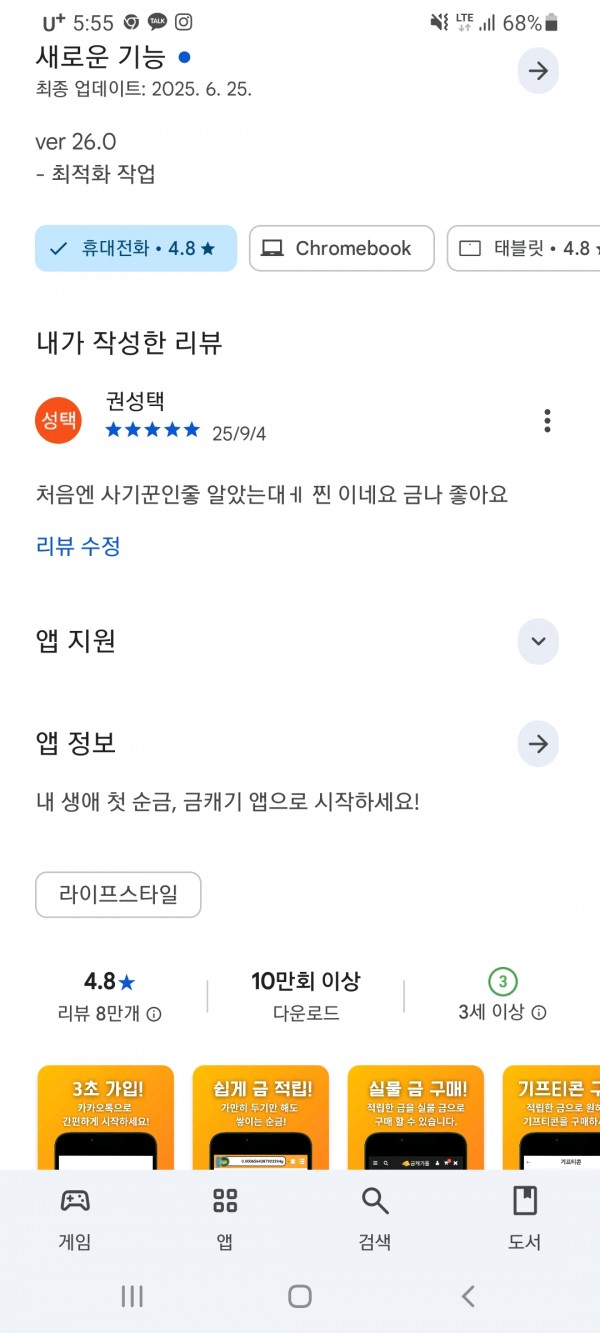Select the 휴대전화 4.8 ratings chip
The height and width of the screenshot is (1333, 600).
136,248
